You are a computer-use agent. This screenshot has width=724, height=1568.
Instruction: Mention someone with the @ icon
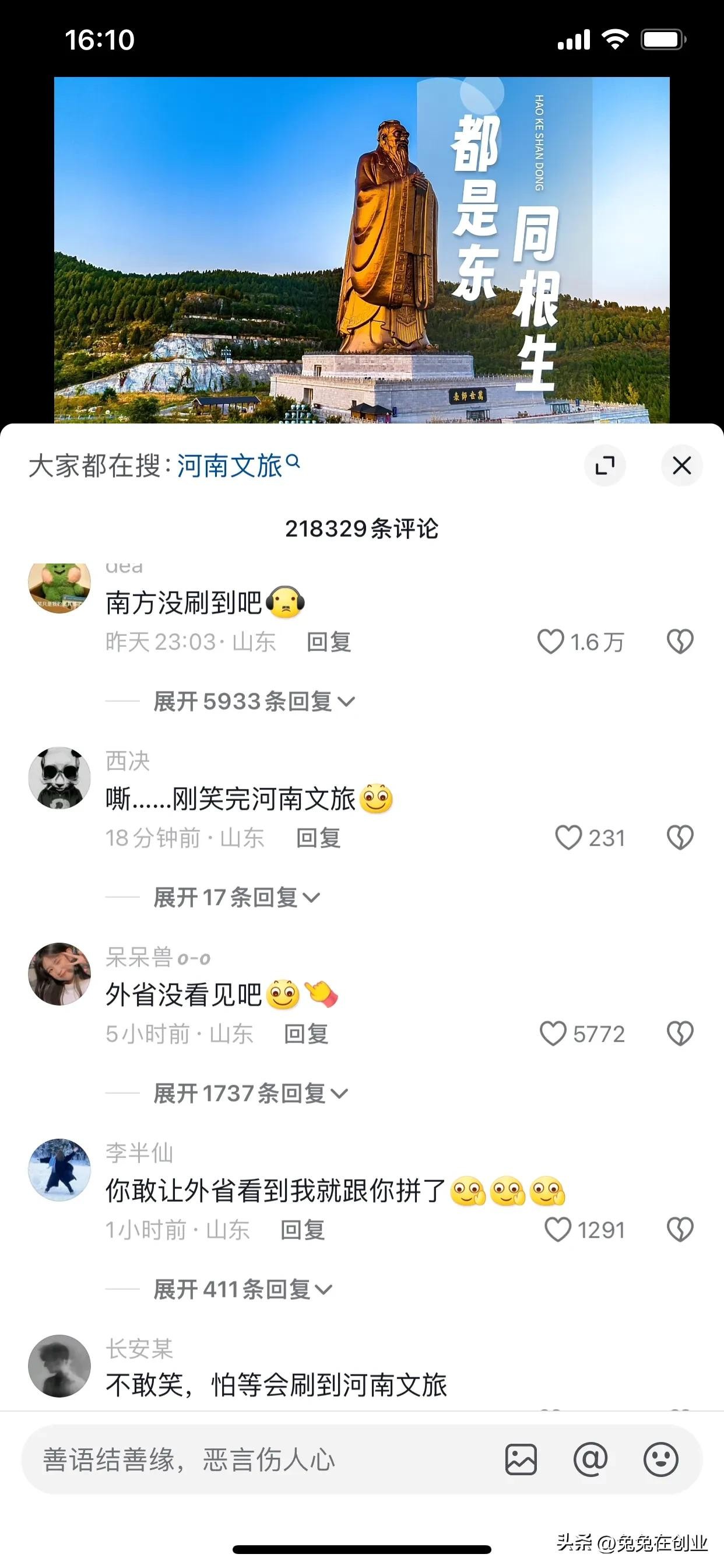(591, 1459)
